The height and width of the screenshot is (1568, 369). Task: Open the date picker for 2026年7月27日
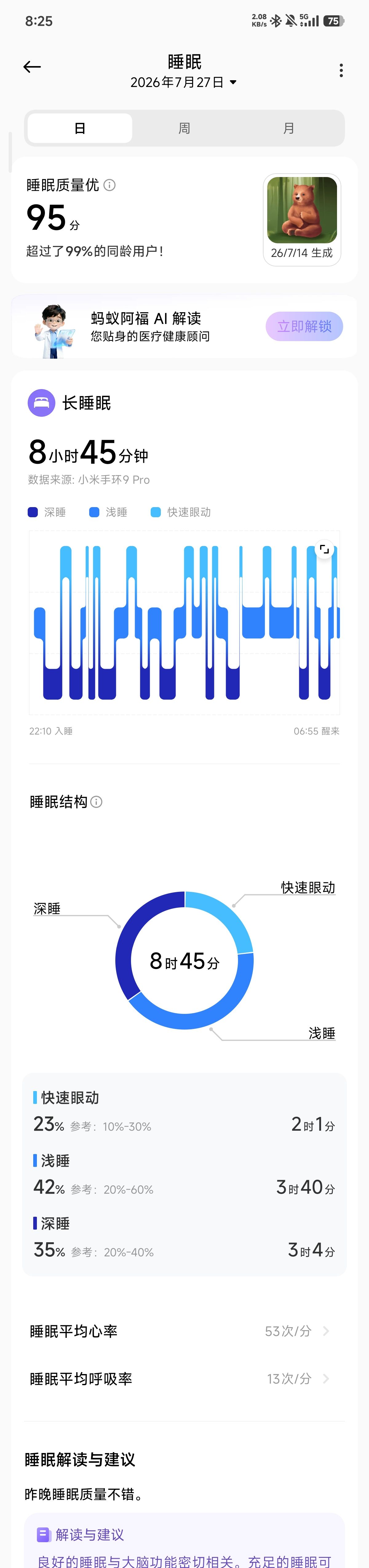tap(184, 82)
